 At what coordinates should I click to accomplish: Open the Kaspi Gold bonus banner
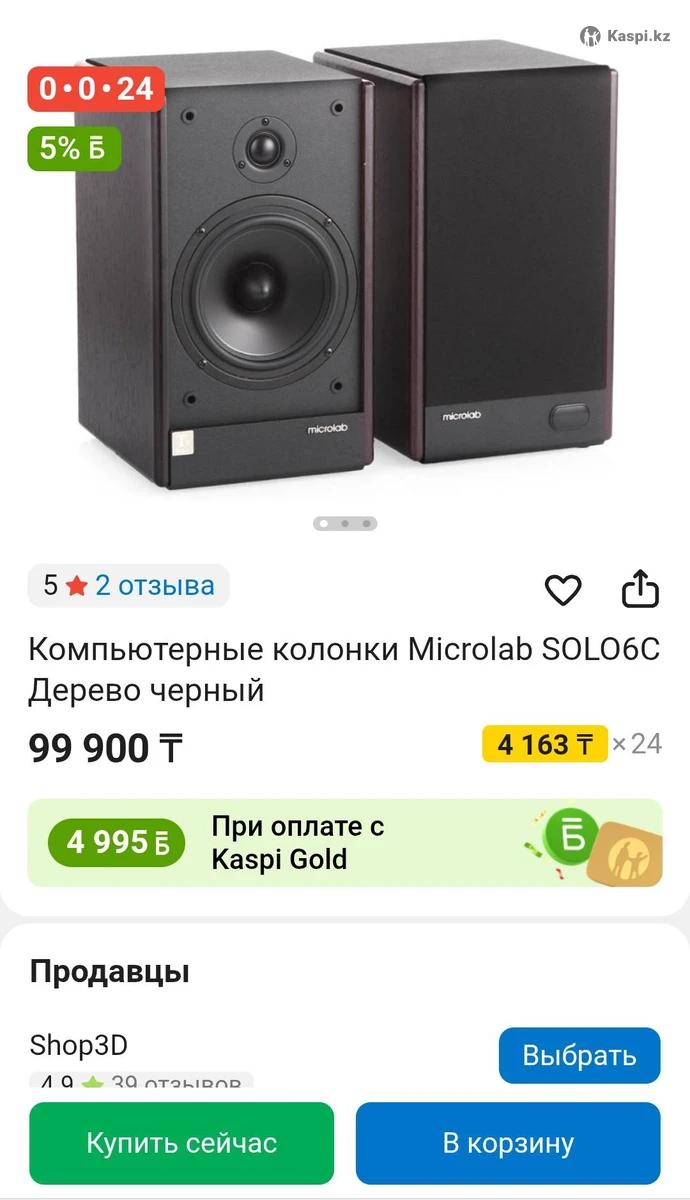pos(344,842)
